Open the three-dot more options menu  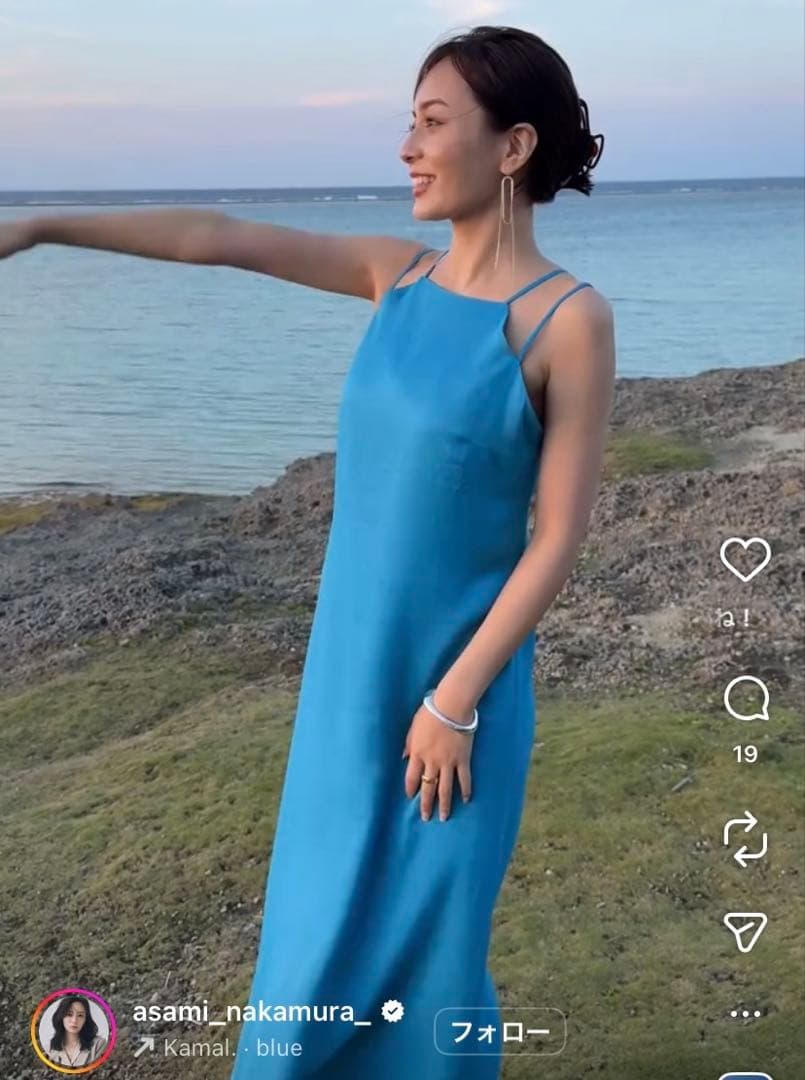pyautogui.click(x=745, y=1013)
